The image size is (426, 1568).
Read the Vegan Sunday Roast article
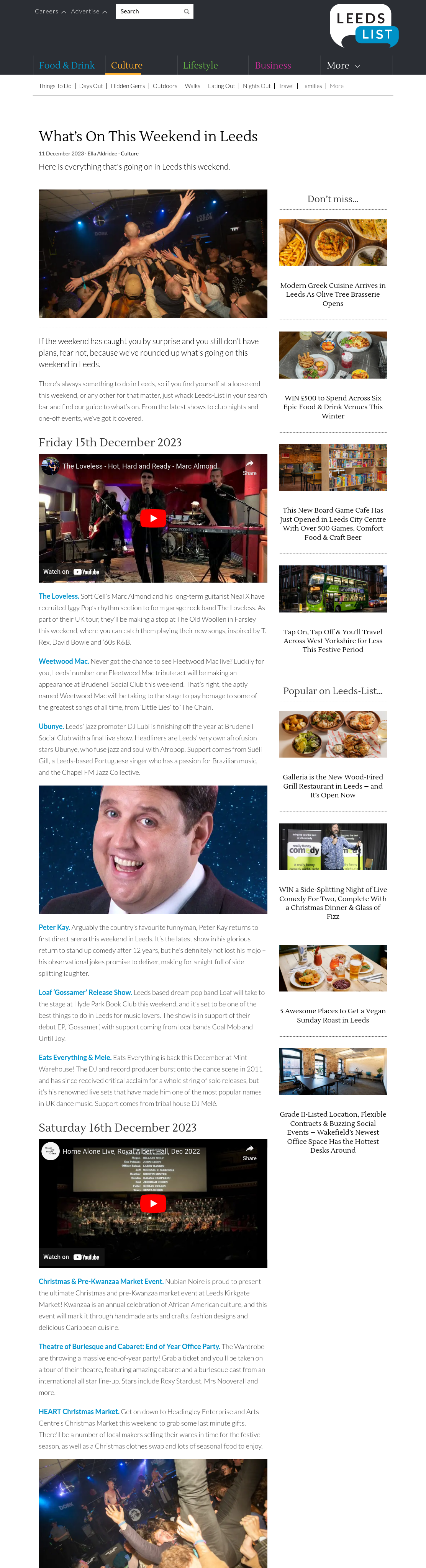coord(333,1015)
